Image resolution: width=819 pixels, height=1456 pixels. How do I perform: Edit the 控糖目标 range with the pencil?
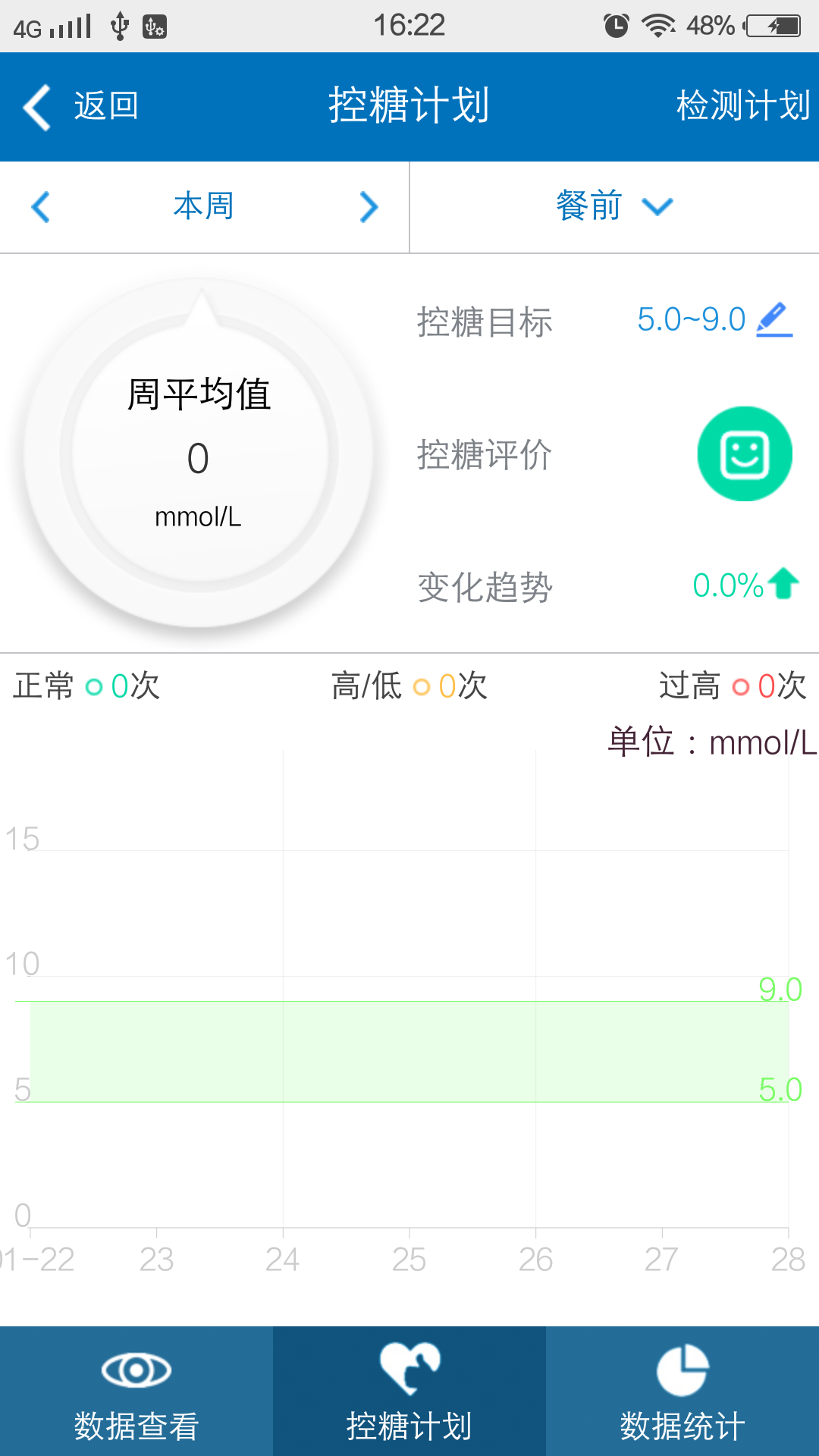tap(774, 320)
